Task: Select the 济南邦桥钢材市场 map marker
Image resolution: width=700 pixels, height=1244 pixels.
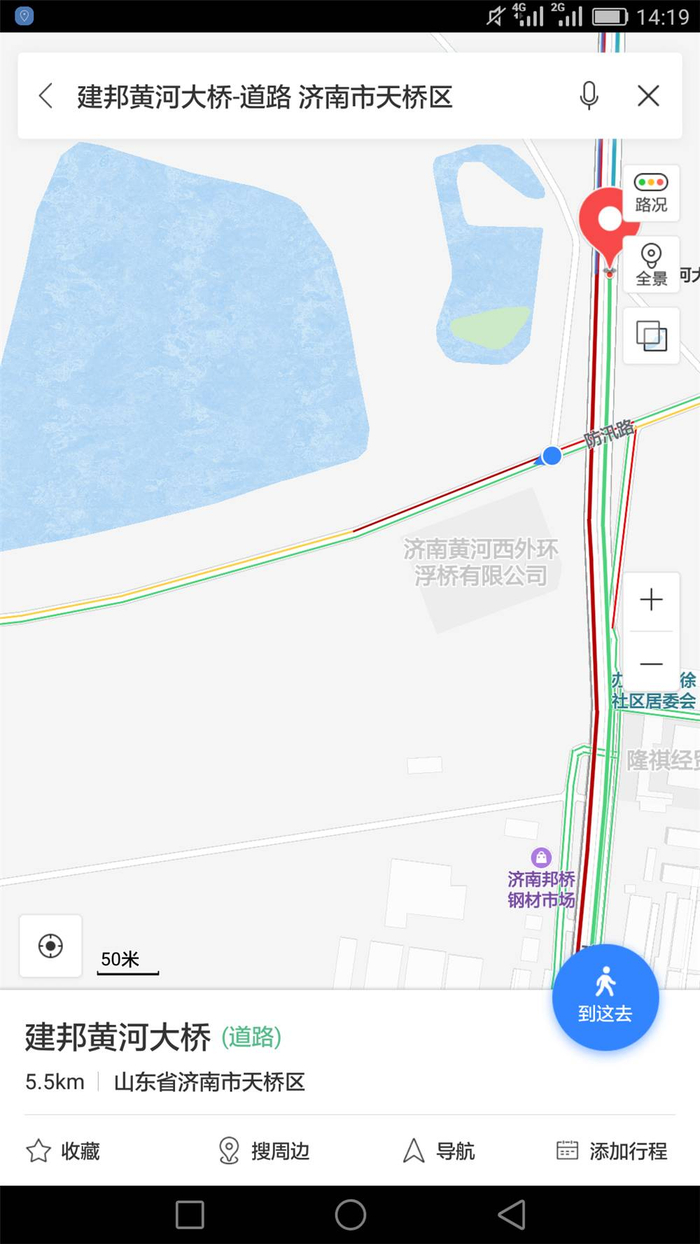Action: (x=541, y=858)
